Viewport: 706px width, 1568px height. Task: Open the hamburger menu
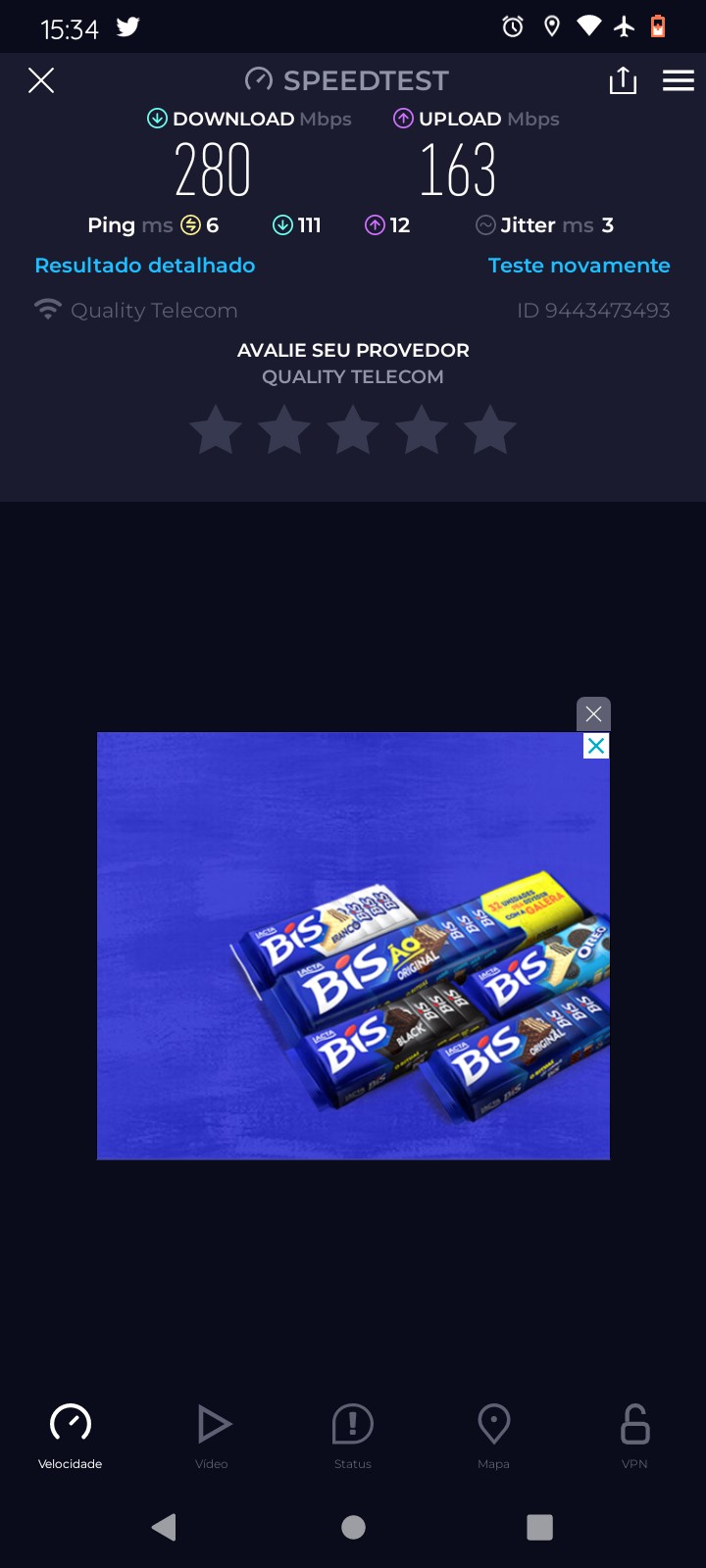(678, 80)
